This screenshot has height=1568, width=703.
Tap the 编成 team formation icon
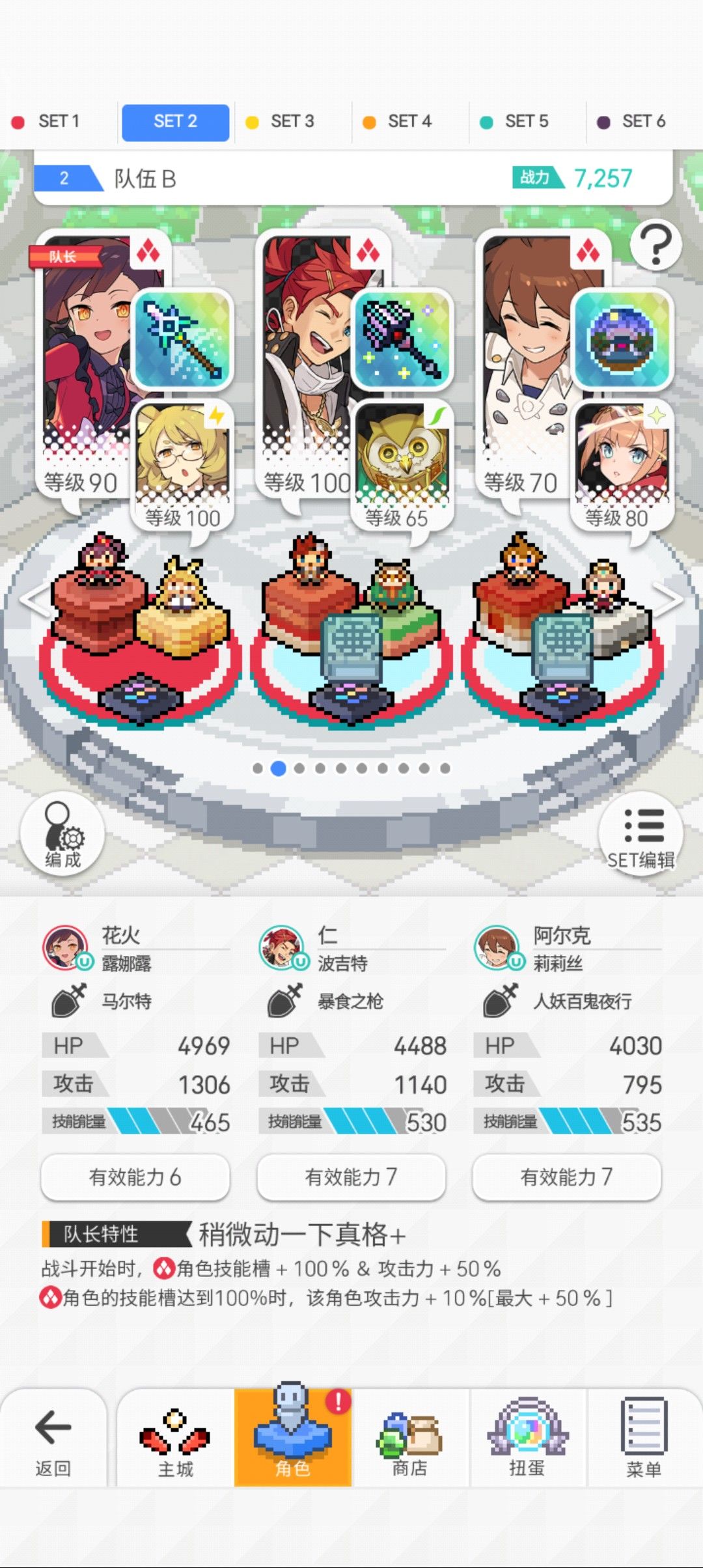coord(62,835)
